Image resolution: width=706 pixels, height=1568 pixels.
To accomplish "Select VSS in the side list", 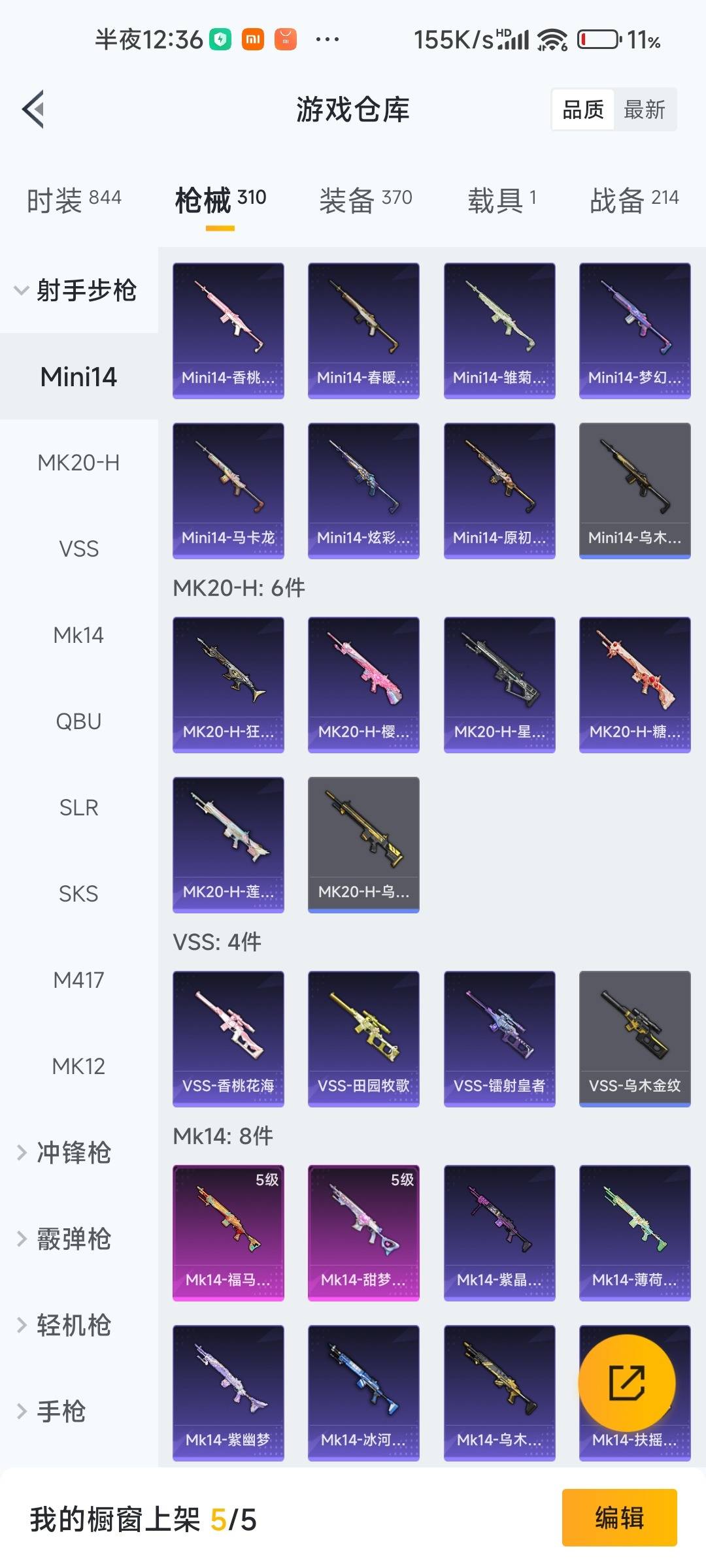I will [78, 549].
